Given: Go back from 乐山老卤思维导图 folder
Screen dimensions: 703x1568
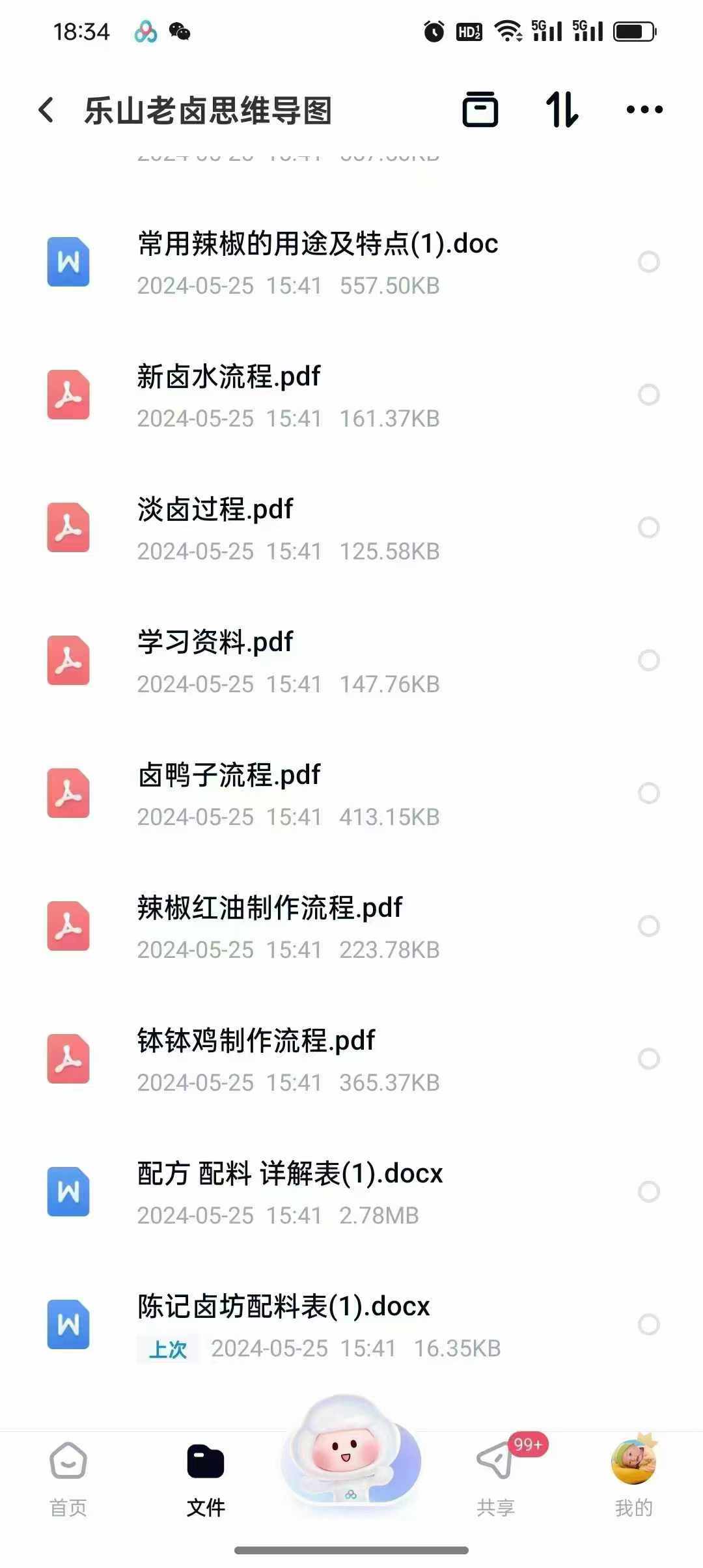Looking at the screenshot, I should tap(46, 110).
